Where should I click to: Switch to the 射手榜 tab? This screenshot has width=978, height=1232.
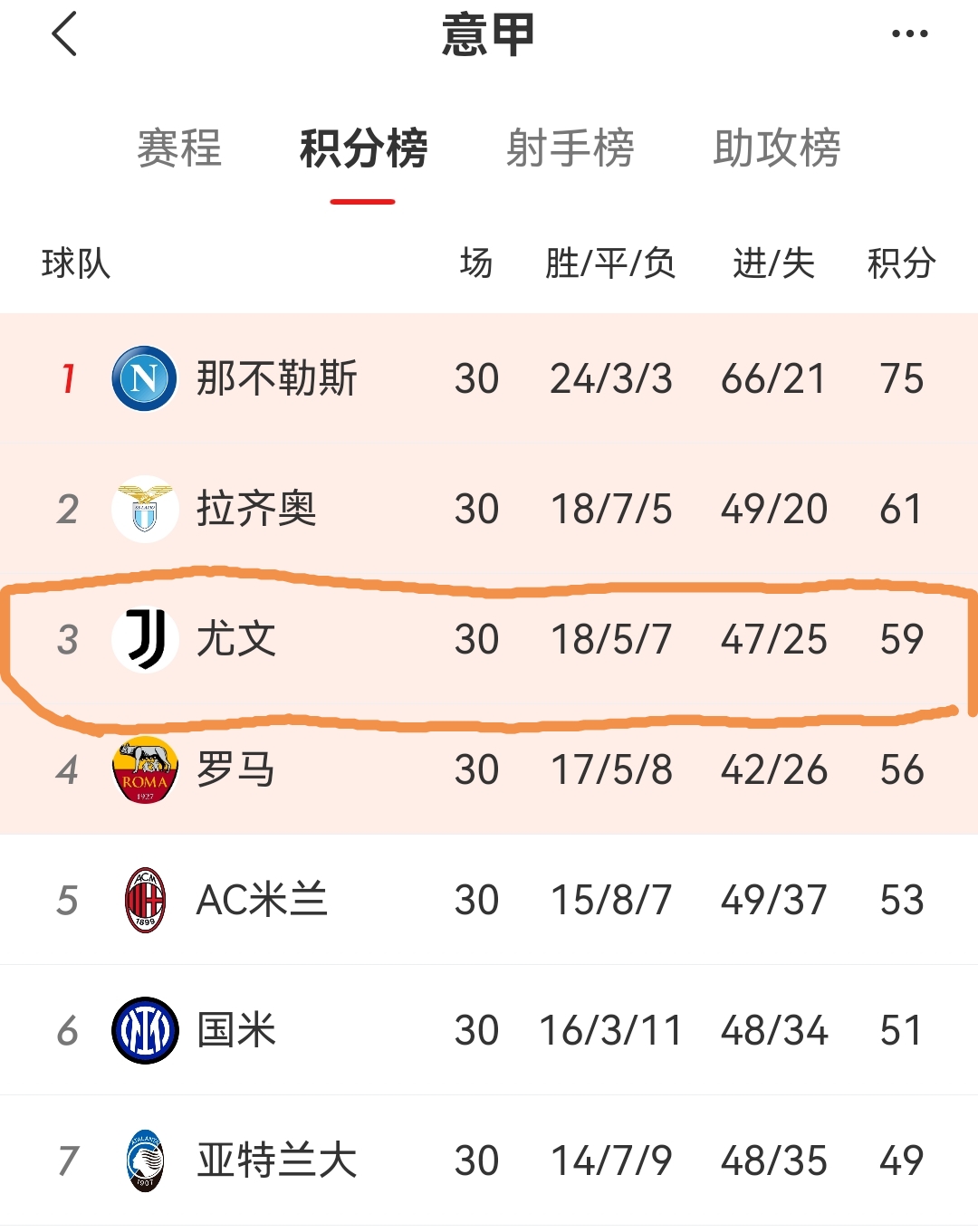[x=570, y=148]
